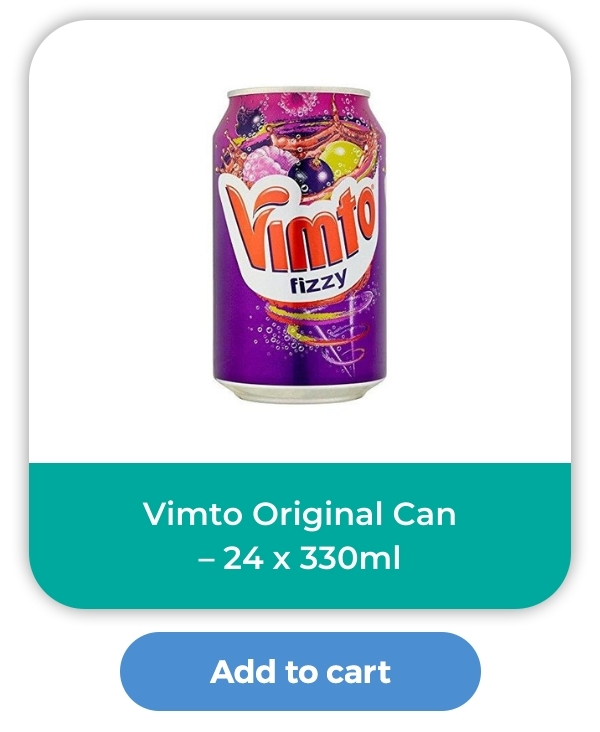Viewport: 600px width, 732px height.
Task: Add Vimto Original Can to cart
Action: (x=300, y=671)
